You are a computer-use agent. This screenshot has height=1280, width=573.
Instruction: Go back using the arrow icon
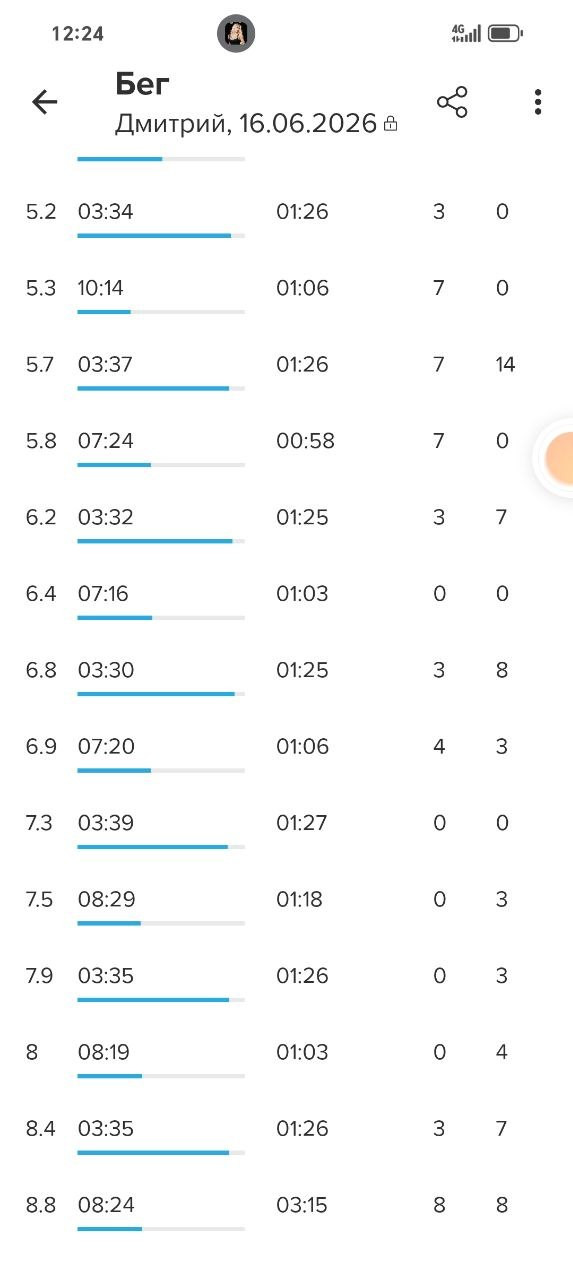click(x=45, y=101)
